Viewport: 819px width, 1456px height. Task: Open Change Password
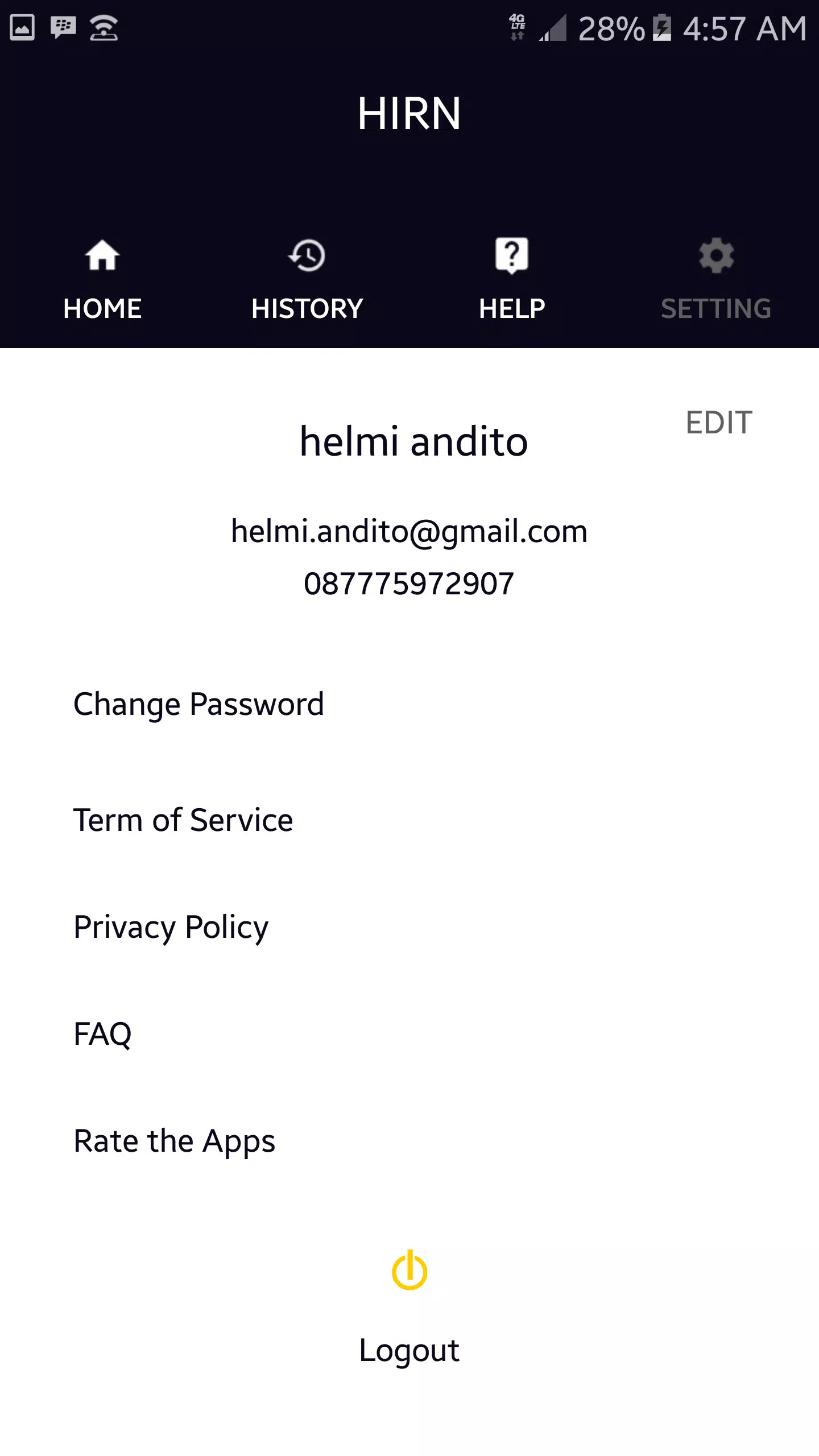click(409, 704)
